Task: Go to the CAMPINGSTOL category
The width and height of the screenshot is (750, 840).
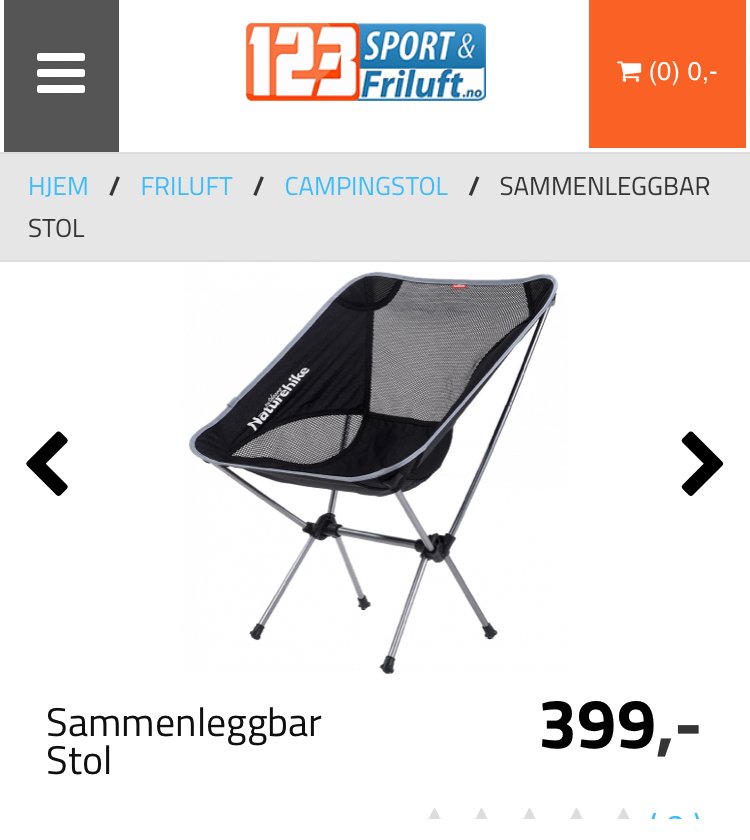Action: point(366,186)
